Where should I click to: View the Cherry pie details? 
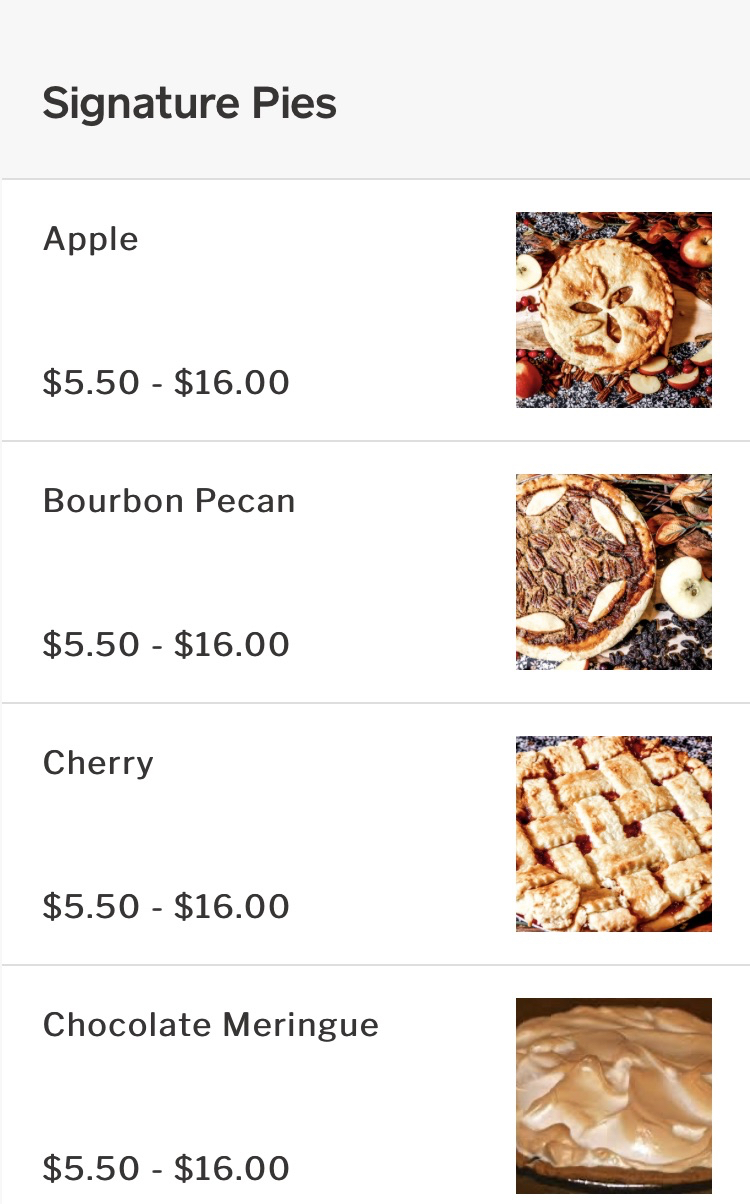[98, 764]
